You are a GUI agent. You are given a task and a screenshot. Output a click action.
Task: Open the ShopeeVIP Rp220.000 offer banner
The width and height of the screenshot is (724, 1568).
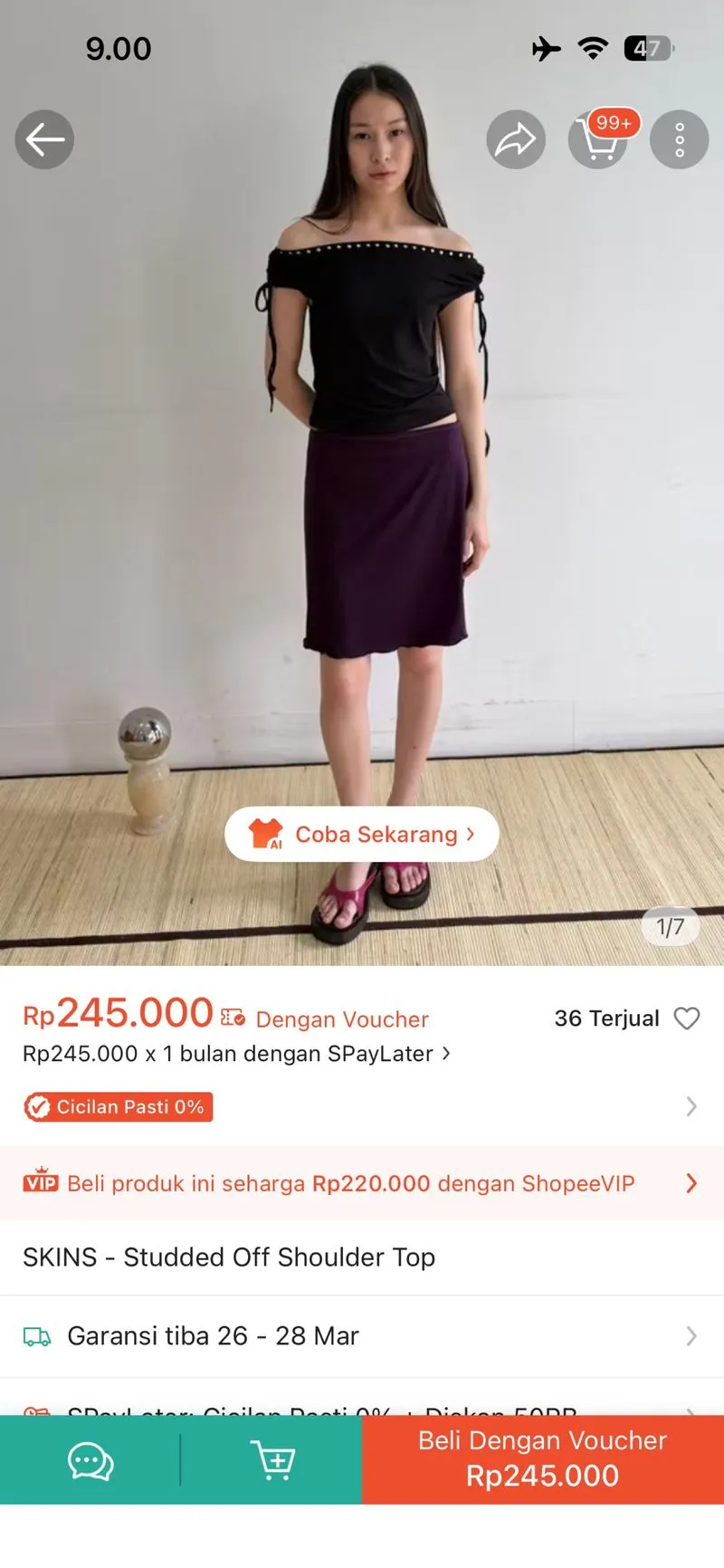362,1183
